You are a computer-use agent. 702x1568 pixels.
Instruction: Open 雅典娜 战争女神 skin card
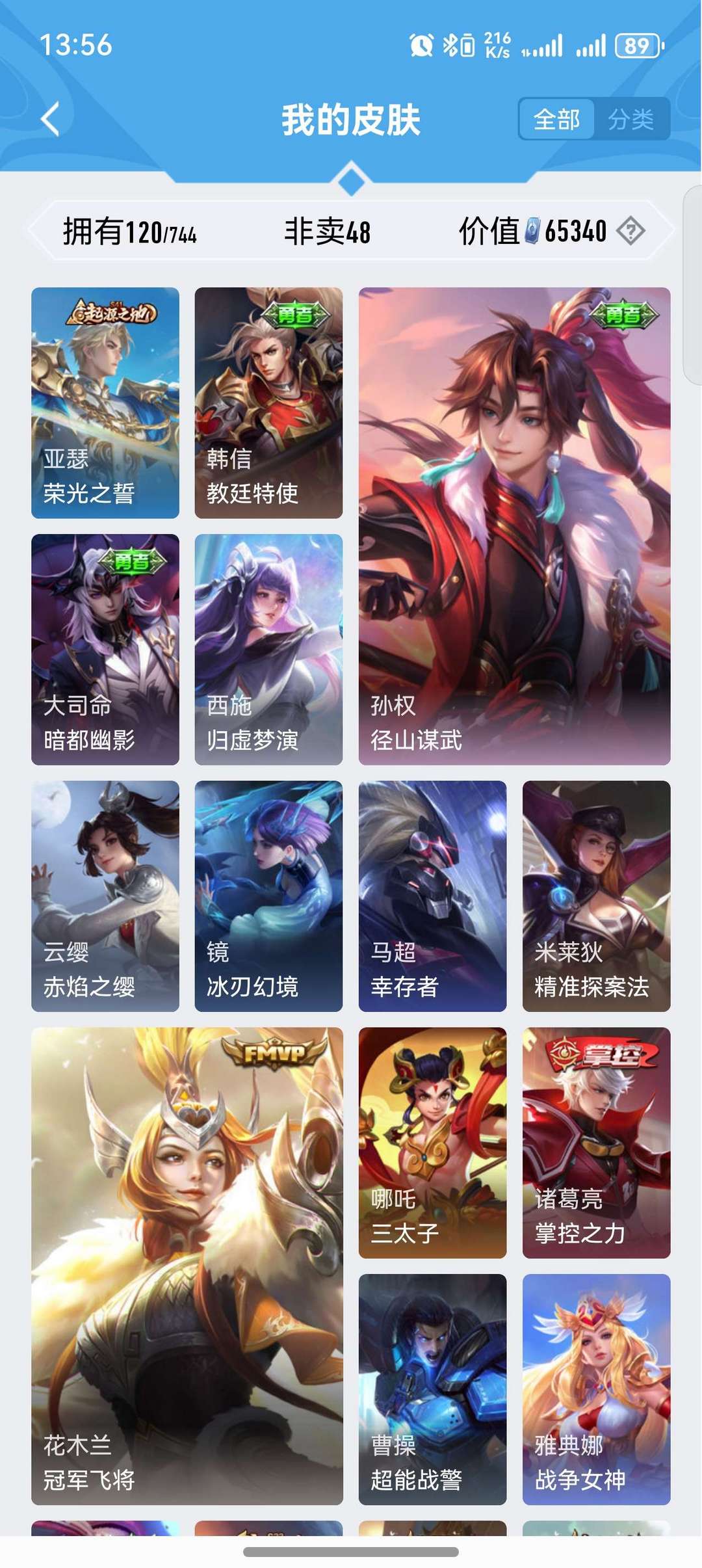(x=596, y=1389)
